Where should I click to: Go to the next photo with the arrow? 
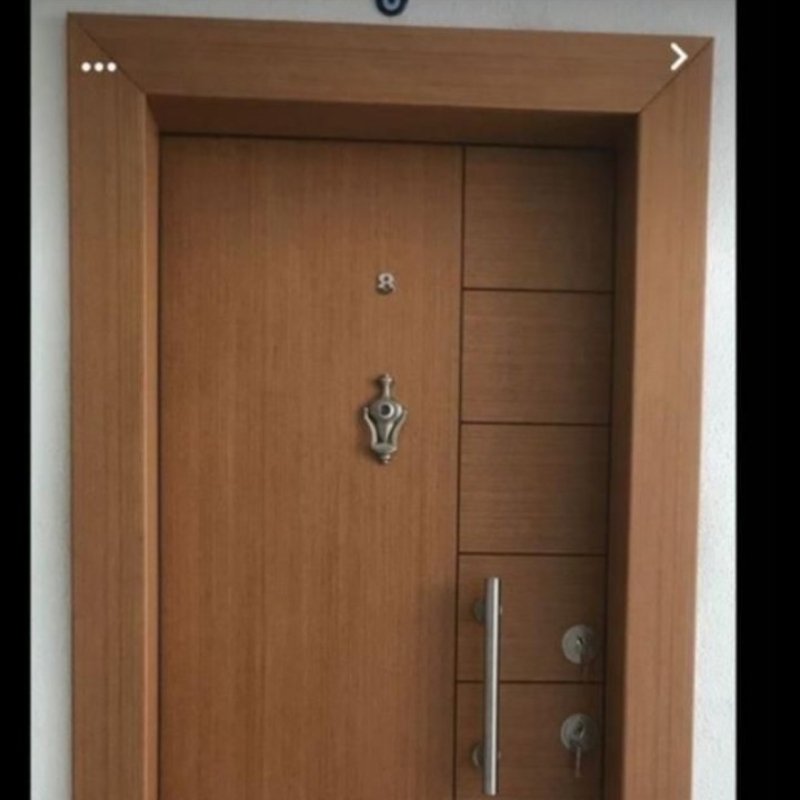[679, 56]
